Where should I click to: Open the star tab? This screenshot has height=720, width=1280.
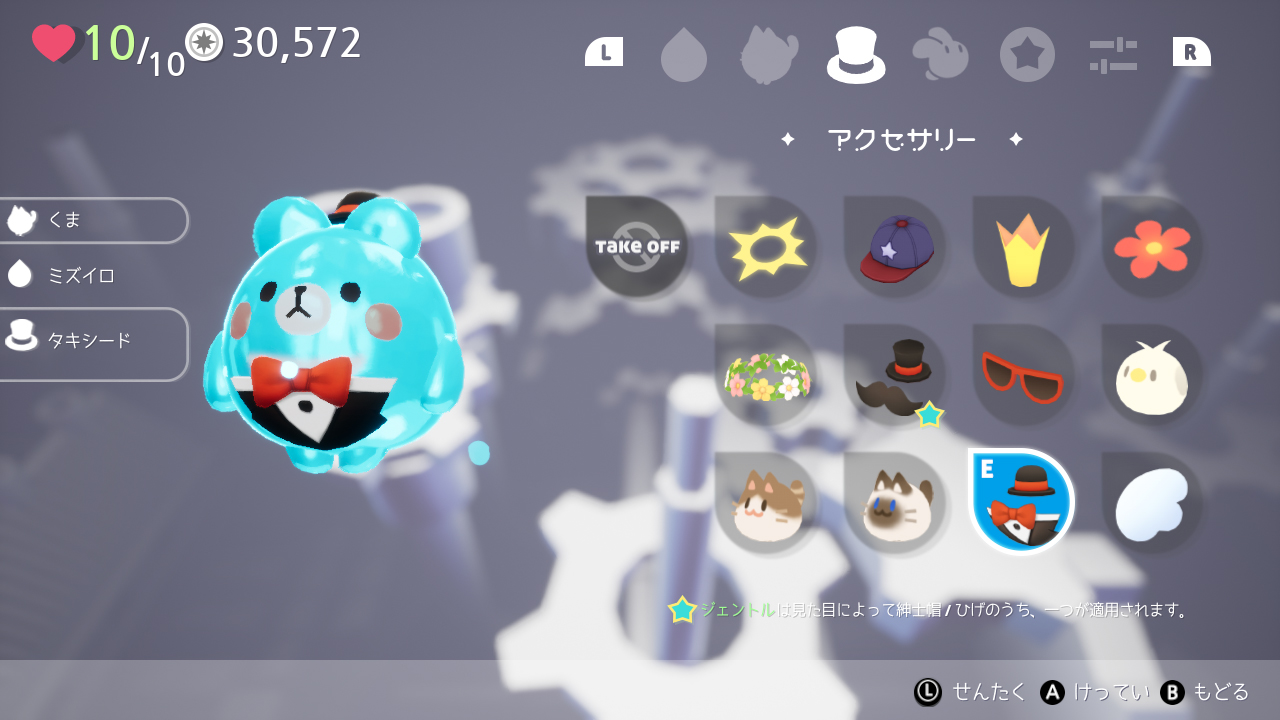pyautogui.click(x=1027, y=55)
